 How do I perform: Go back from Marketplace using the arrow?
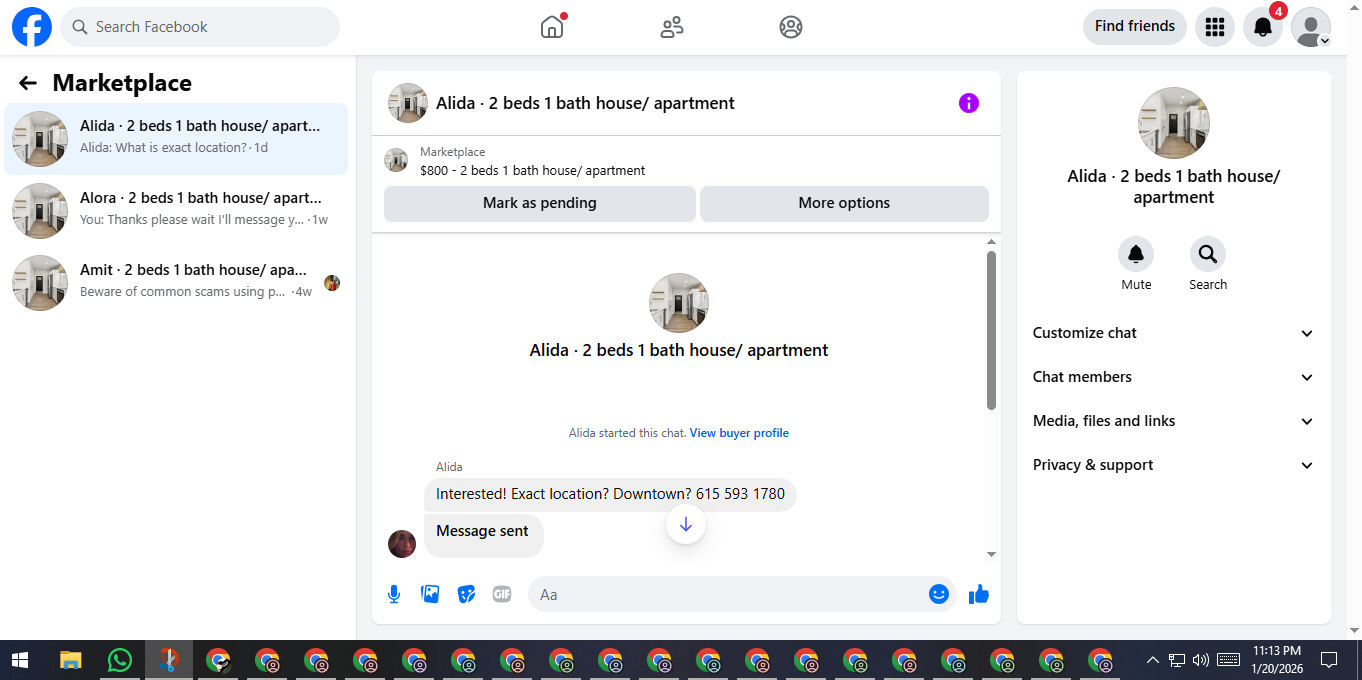click(28, 83)
